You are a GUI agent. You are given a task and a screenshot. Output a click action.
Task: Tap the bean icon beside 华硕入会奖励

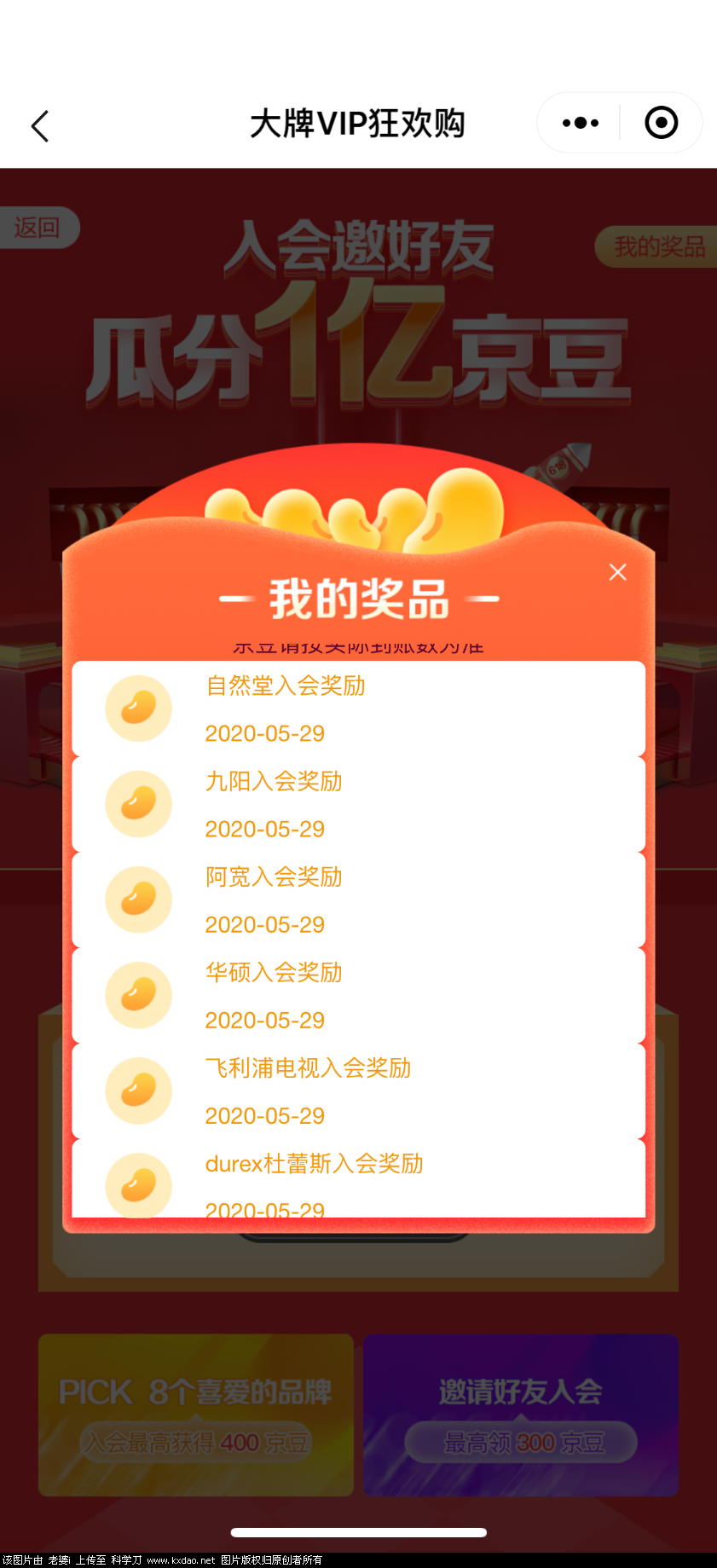138,994
